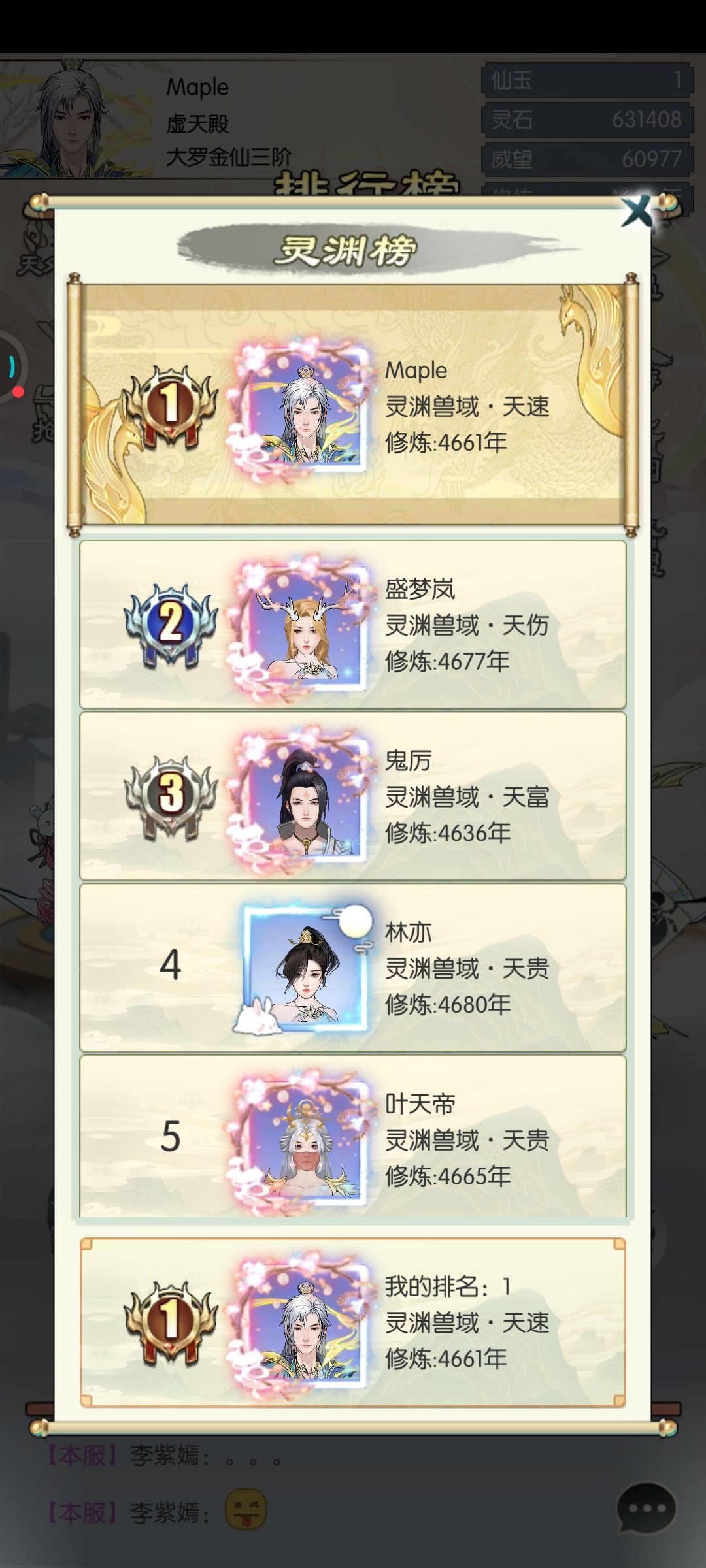Viewport: 706px width, 1568px height.
Task: Select 鬼厉's third-place ranking row
Action: pos(353,796)
